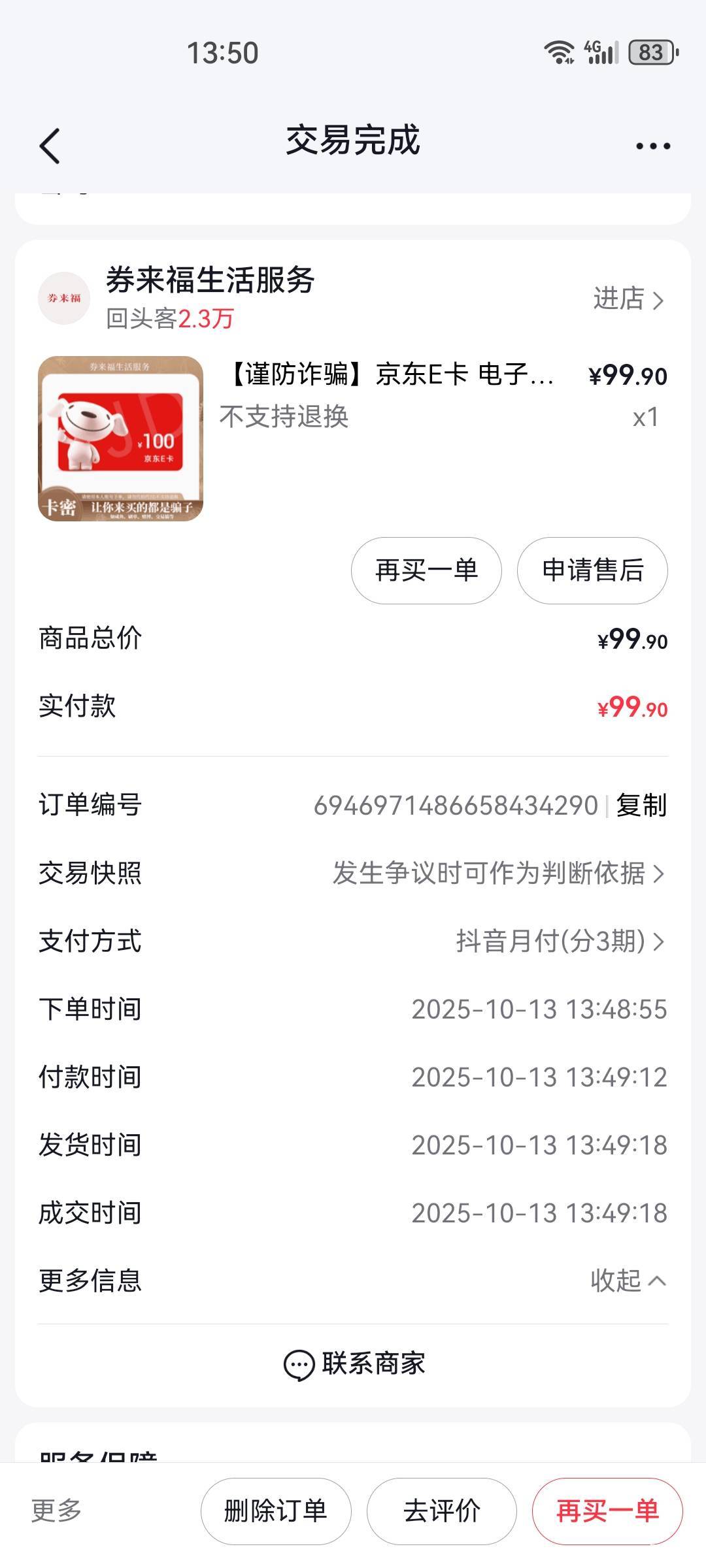
Task: Go back using the arrow
Action: pyautogui.click(x=50, y=145)
